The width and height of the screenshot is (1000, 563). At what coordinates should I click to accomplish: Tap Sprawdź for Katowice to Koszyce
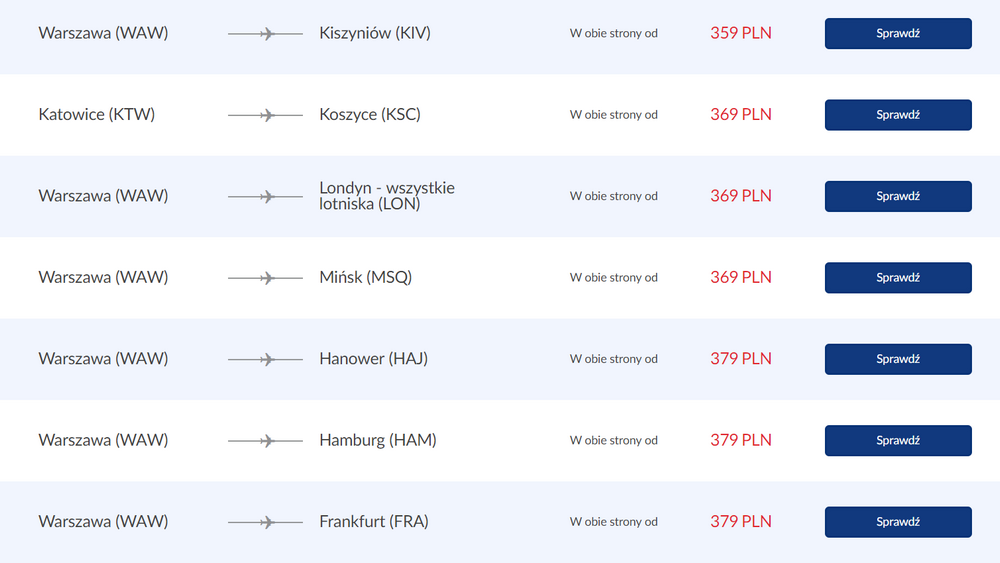point(897,115)
